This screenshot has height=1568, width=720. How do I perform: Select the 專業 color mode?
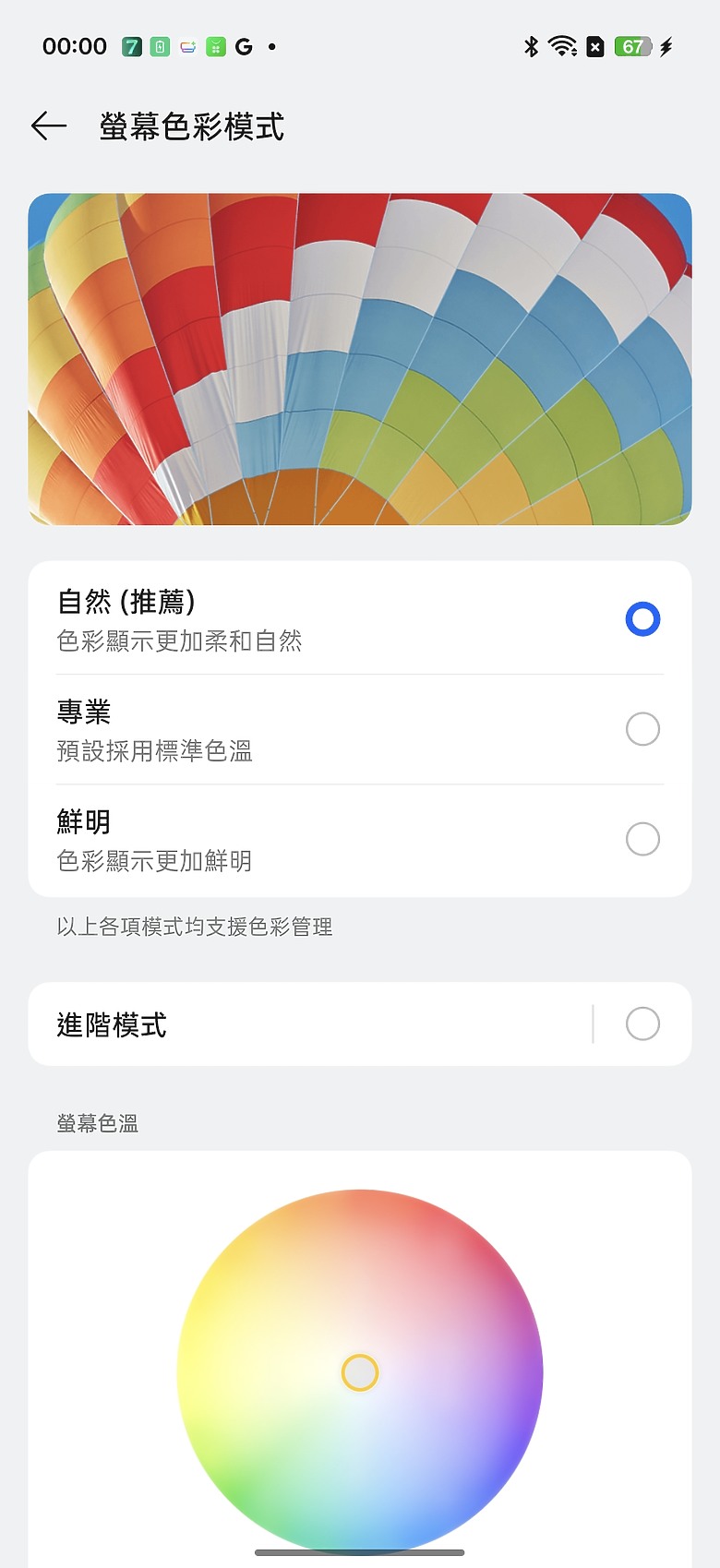[642, 729]
